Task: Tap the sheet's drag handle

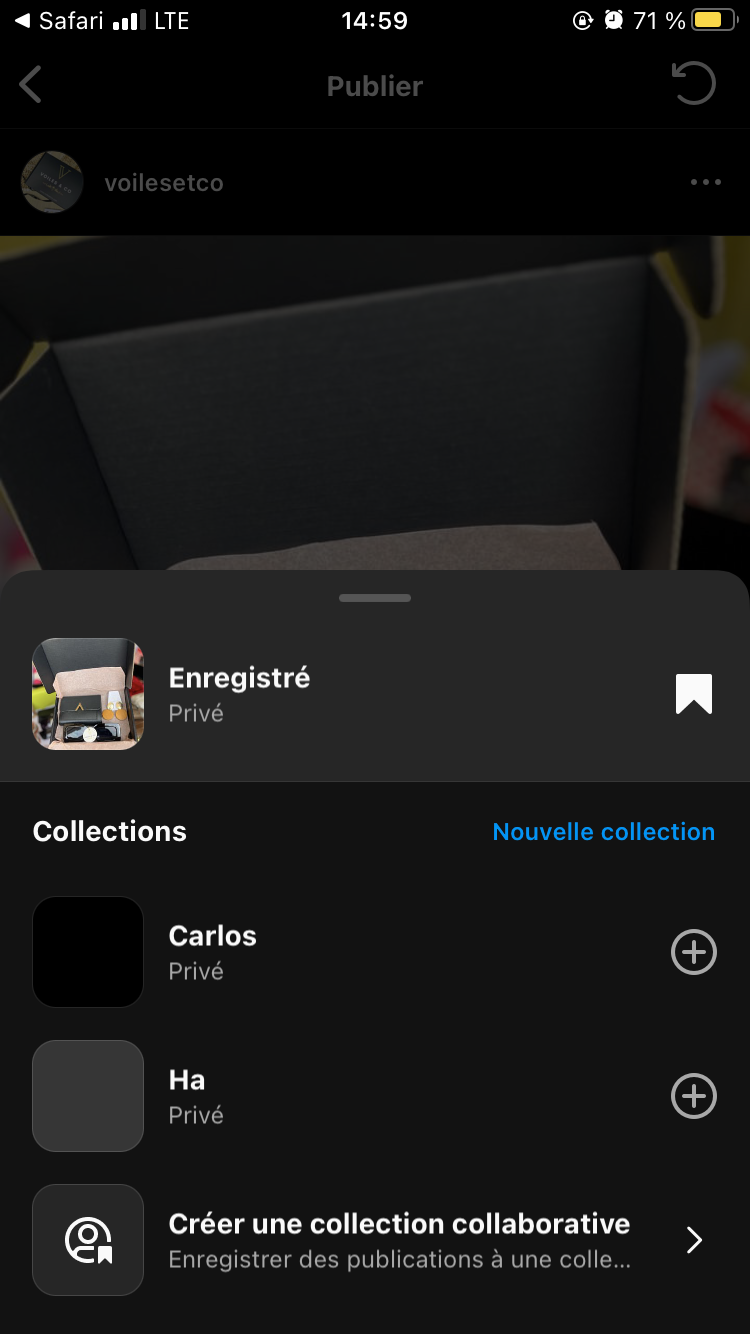Action: [375, 598]
